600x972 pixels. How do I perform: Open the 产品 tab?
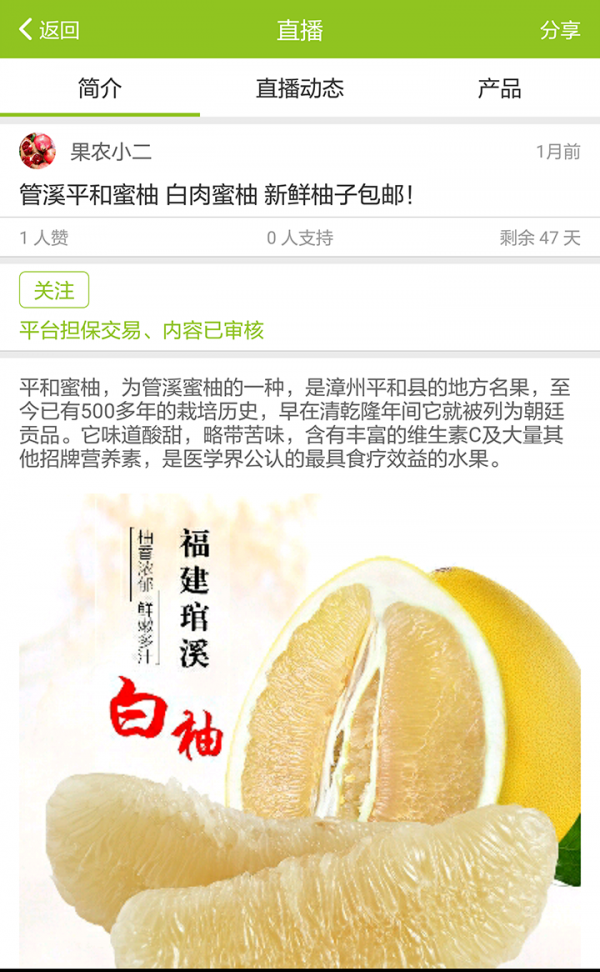pos(499,88)
